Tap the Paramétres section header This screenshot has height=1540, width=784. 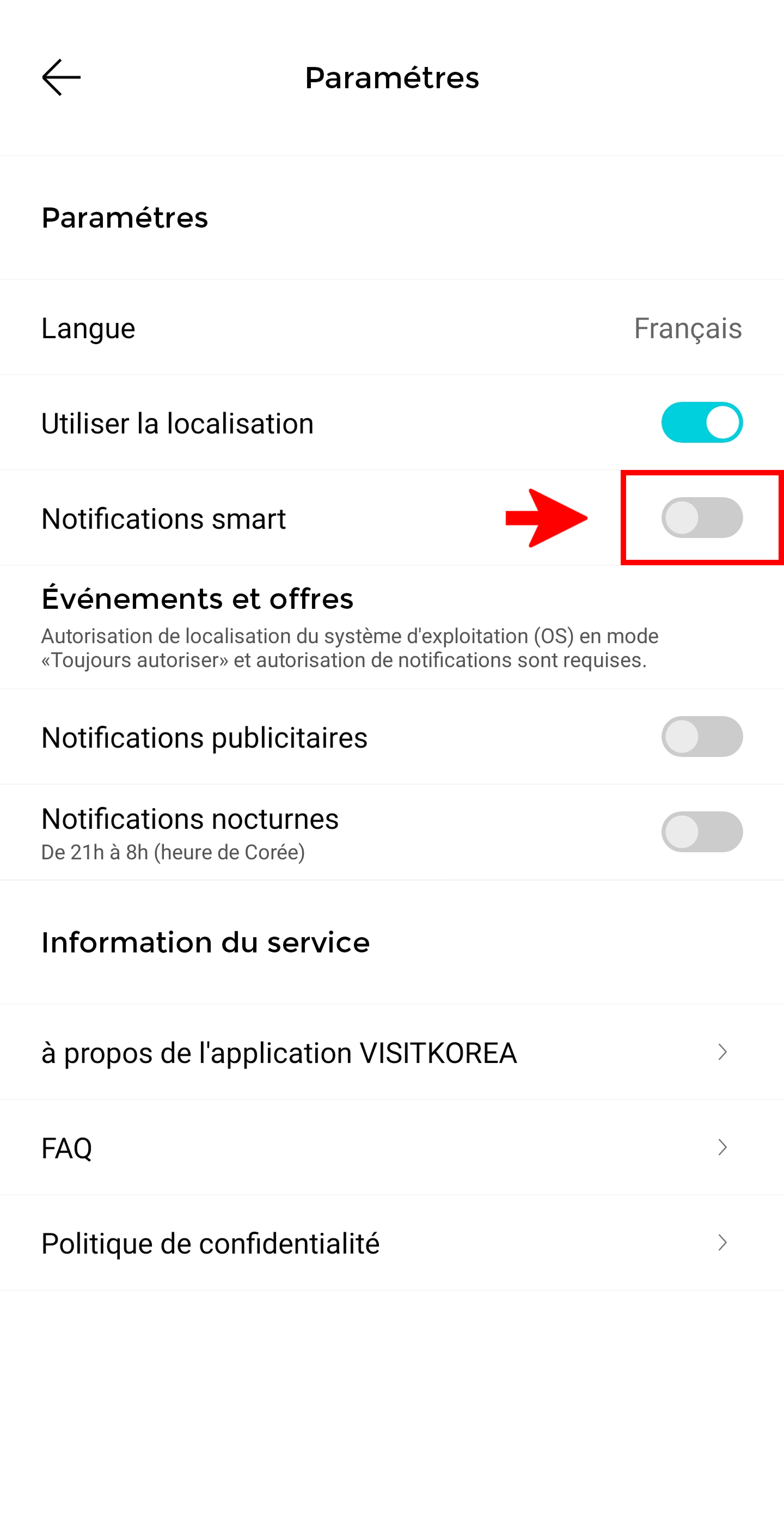pyautogui.click(x=124, y=218)
